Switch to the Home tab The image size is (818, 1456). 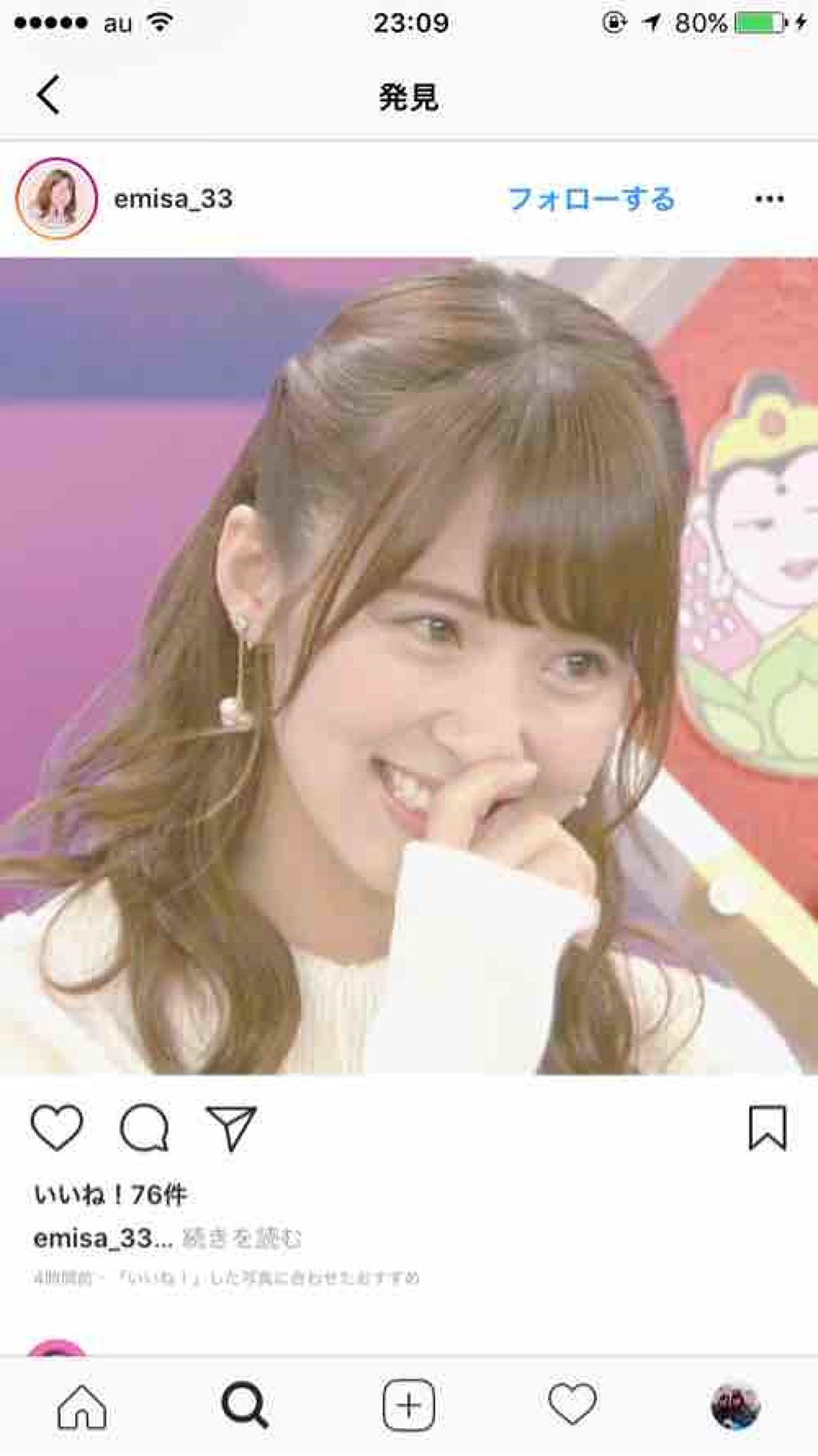pyautogui.click(x=81, y=1406)
